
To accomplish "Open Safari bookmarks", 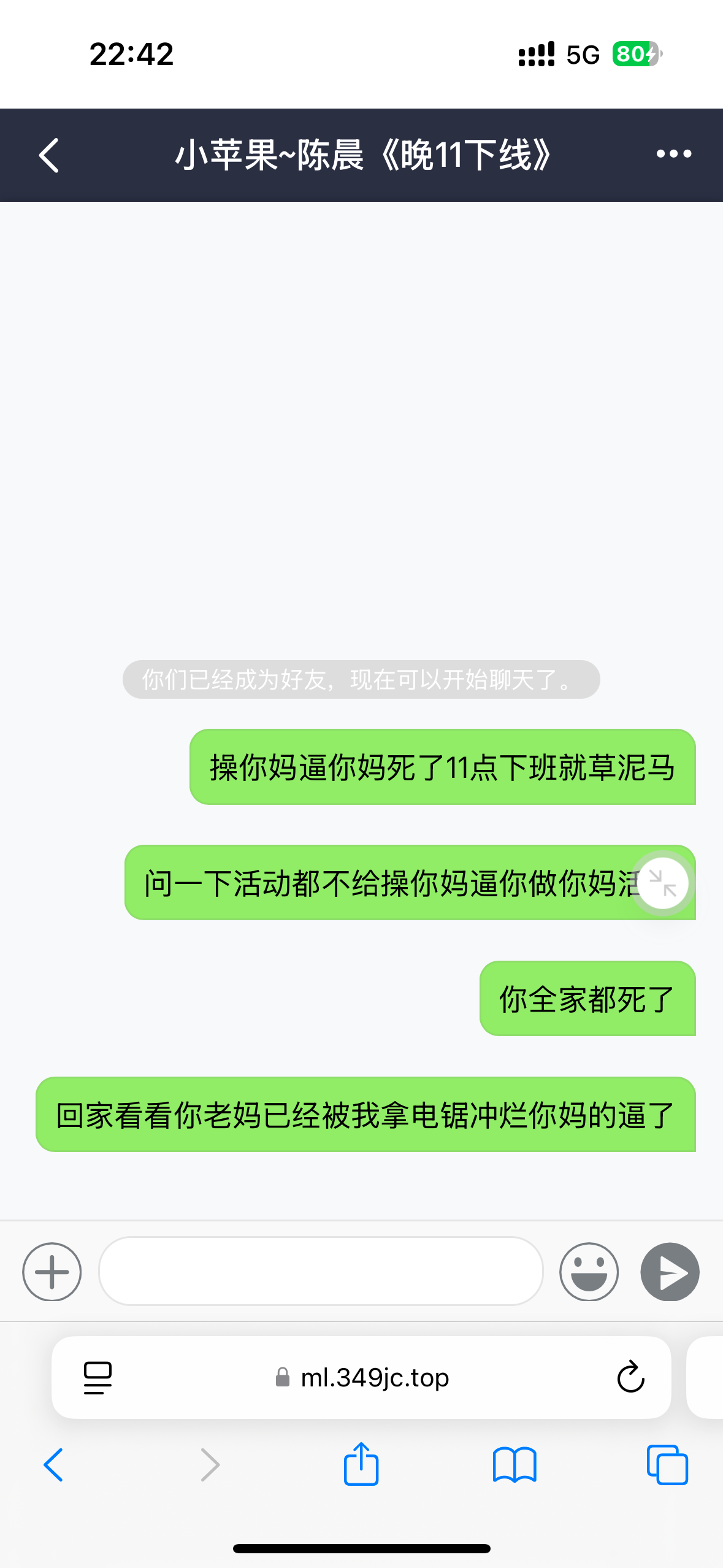I will (515, 1465).
